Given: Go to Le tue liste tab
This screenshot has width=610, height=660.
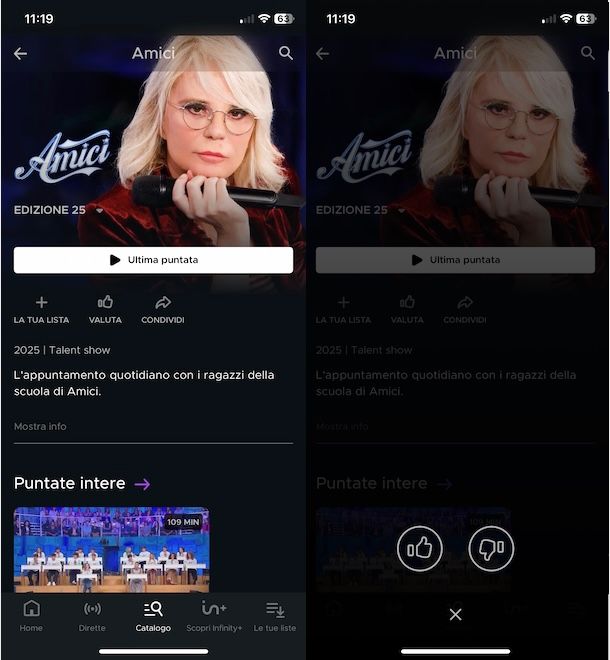Looking at the screenshot, I should click(x=275, y=616).
